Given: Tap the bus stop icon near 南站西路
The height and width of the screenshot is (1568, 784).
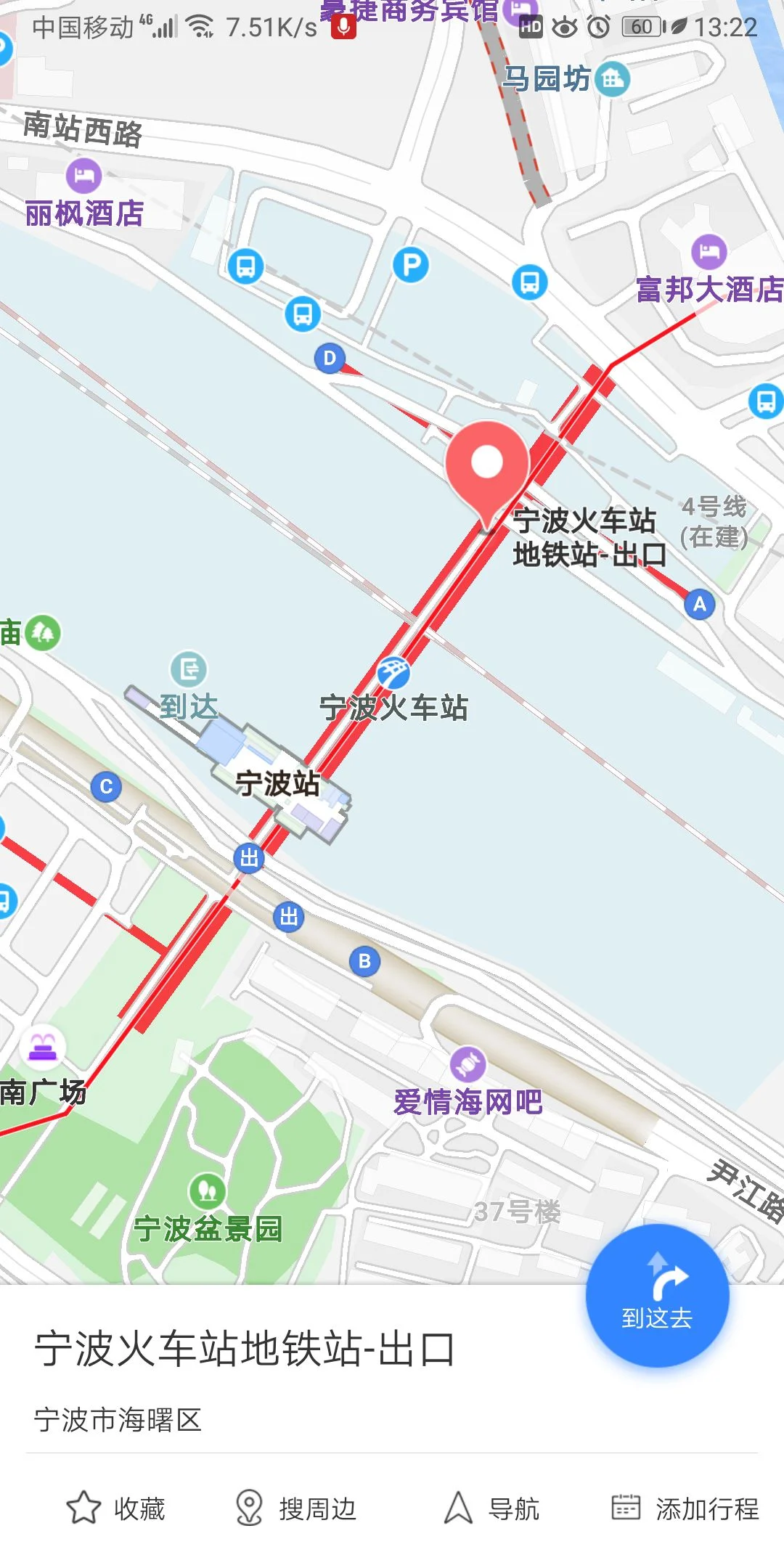Looking at the screenshot, I should 245,267.
